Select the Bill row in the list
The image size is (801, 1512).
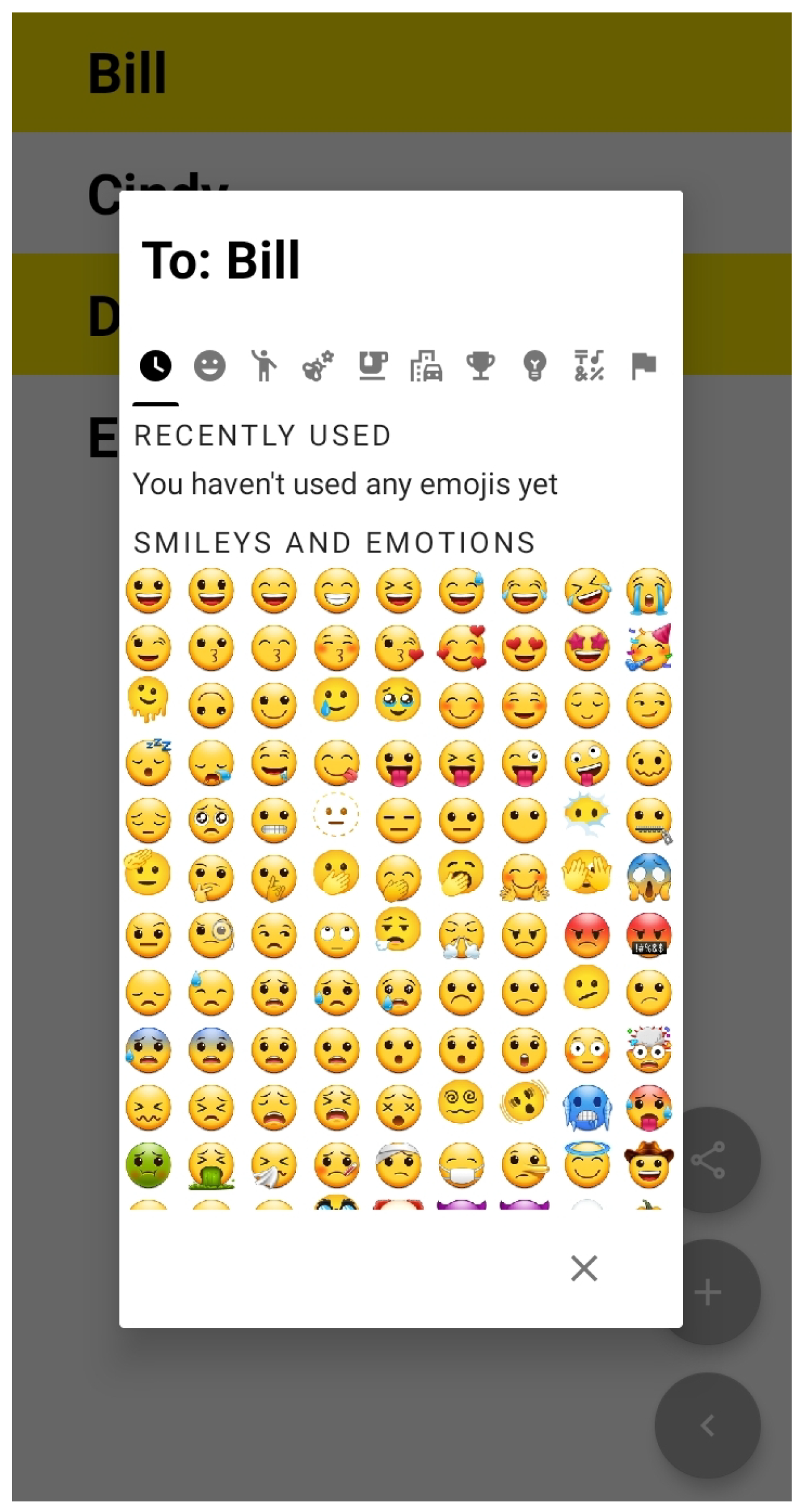pos(401,73)
